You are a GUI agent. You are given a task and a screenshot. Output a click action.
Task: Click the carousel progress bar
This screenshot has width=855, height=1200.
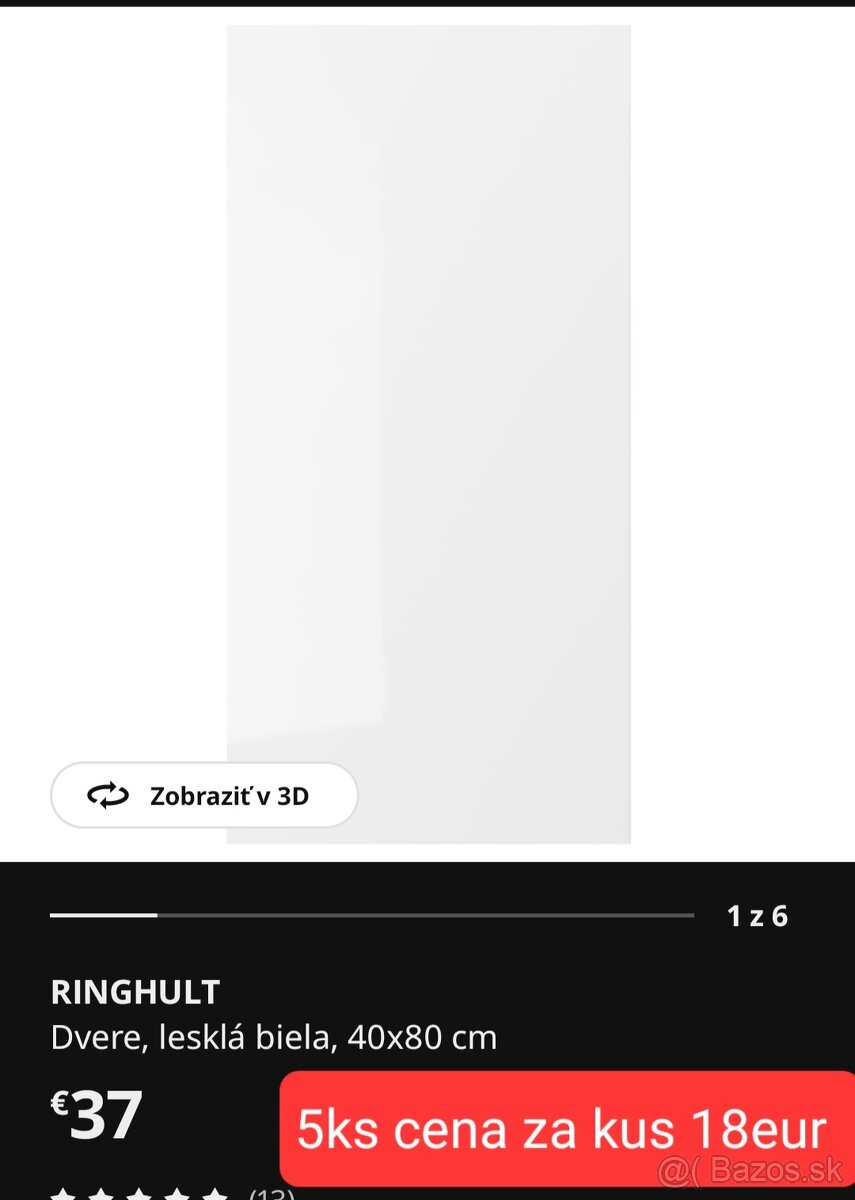click(373, 914)
